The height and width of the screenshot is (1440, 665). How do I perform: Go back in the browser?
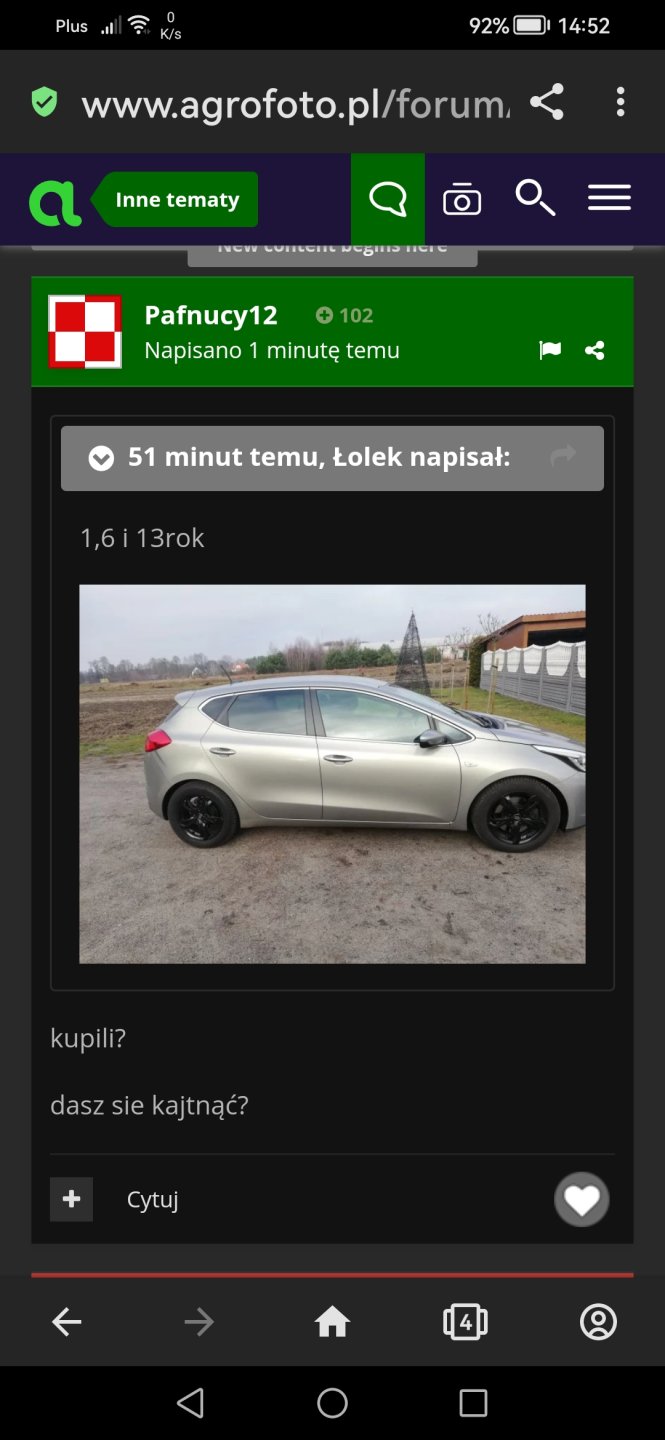click(x=67, y=1323)
